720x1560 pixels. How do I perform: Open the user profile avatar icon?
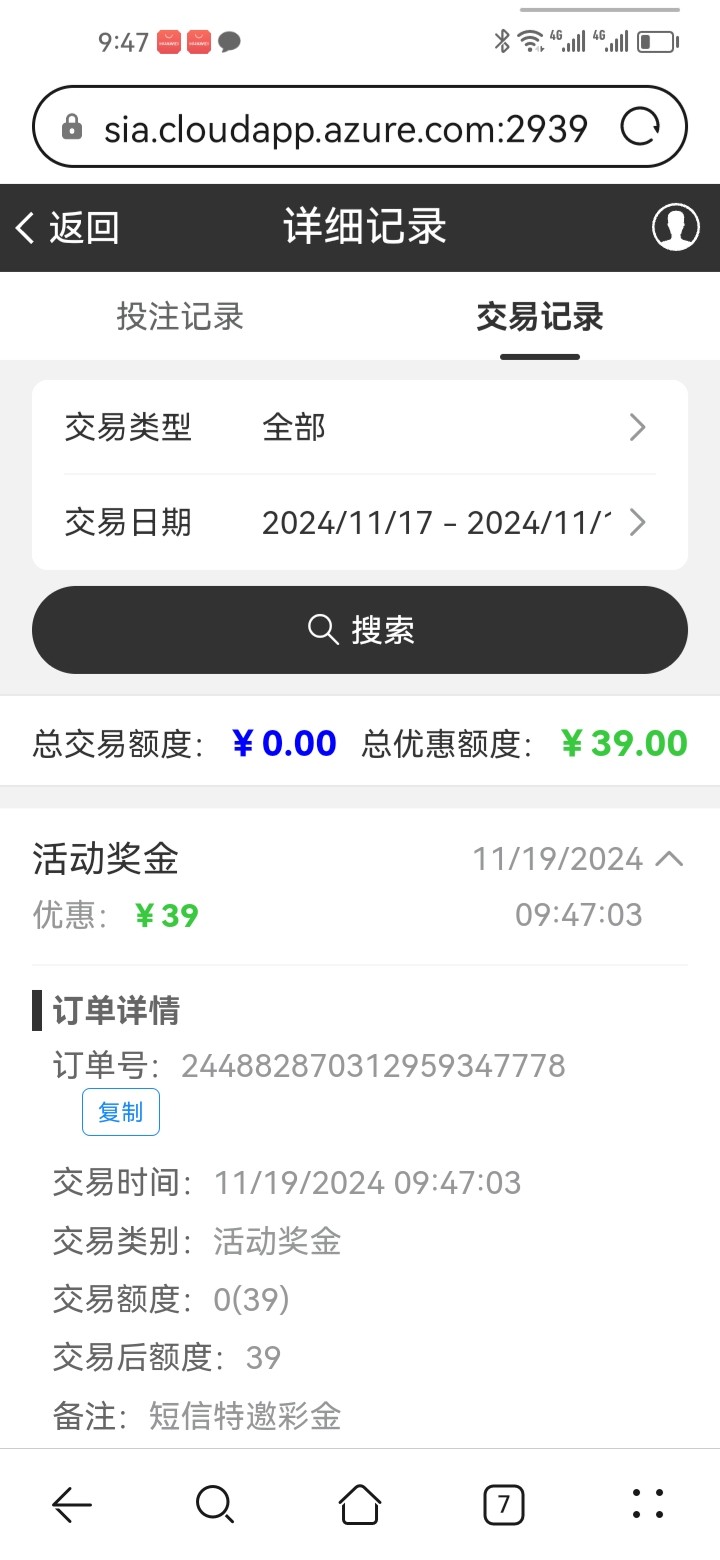click(675, 227)
